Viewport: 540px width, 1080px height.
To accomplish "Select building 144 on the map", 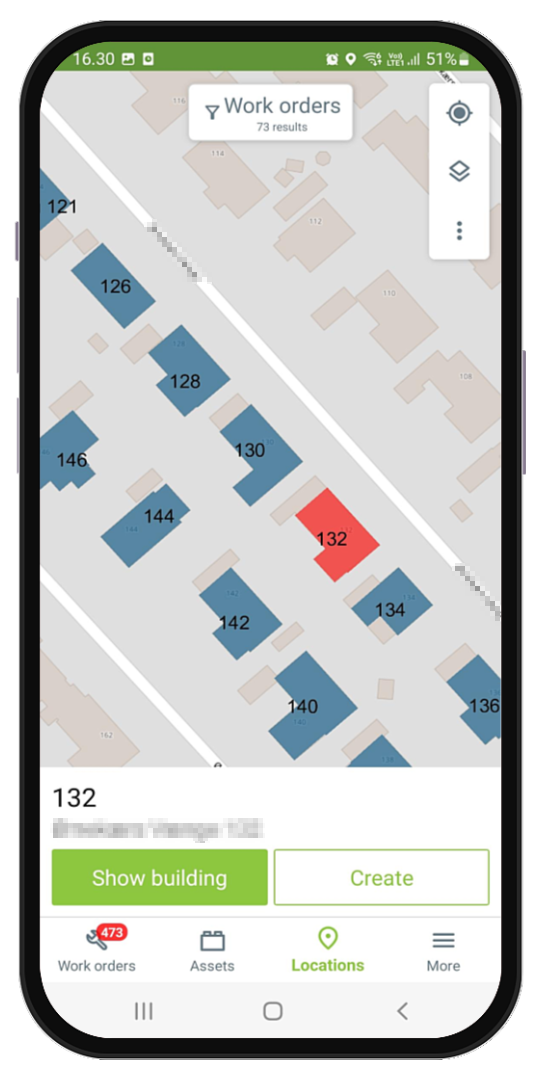I will coord(146,525).
